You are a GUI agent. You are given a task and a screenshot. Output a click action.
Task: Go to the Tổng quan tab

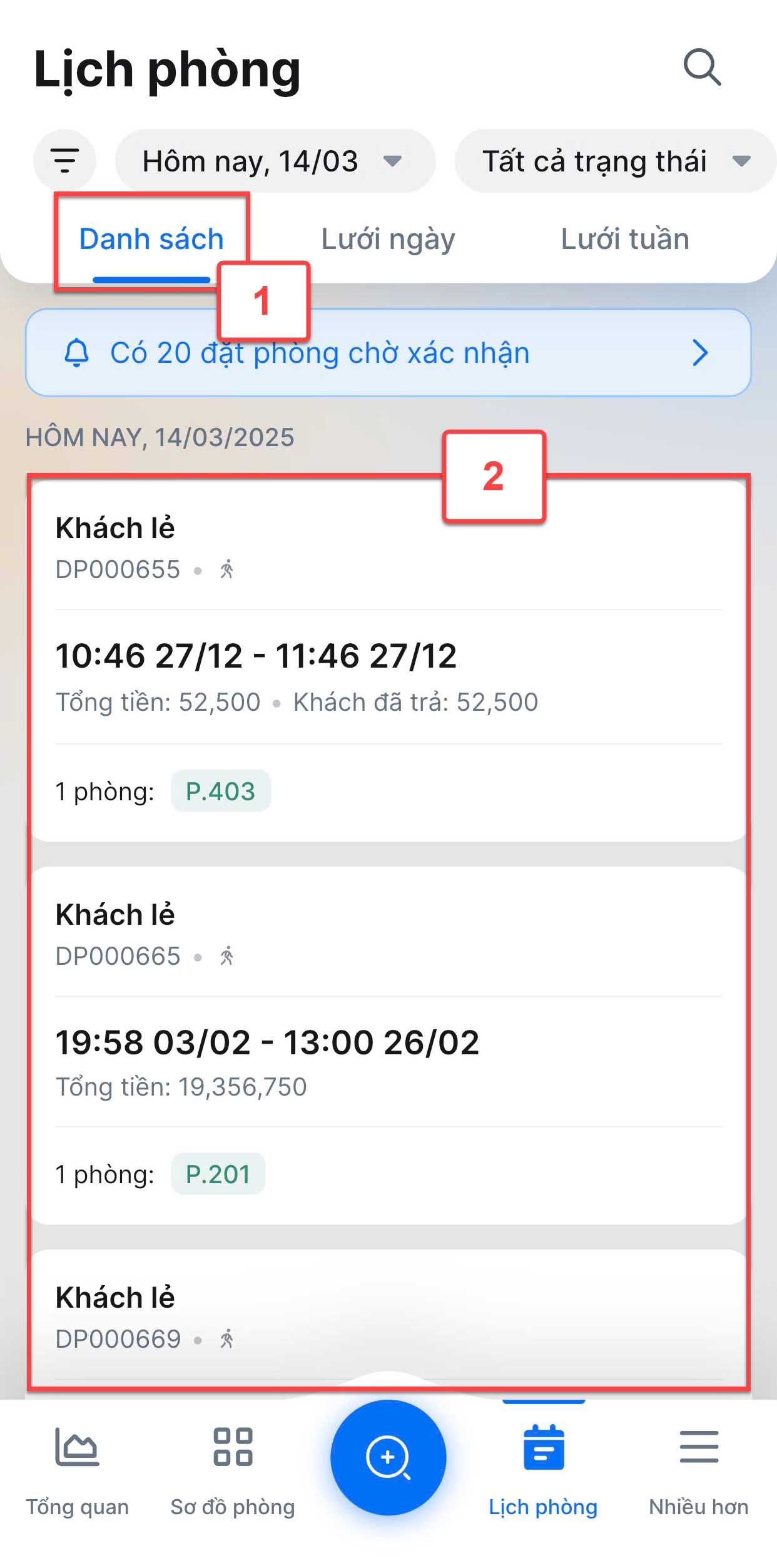click(77, 1472)
